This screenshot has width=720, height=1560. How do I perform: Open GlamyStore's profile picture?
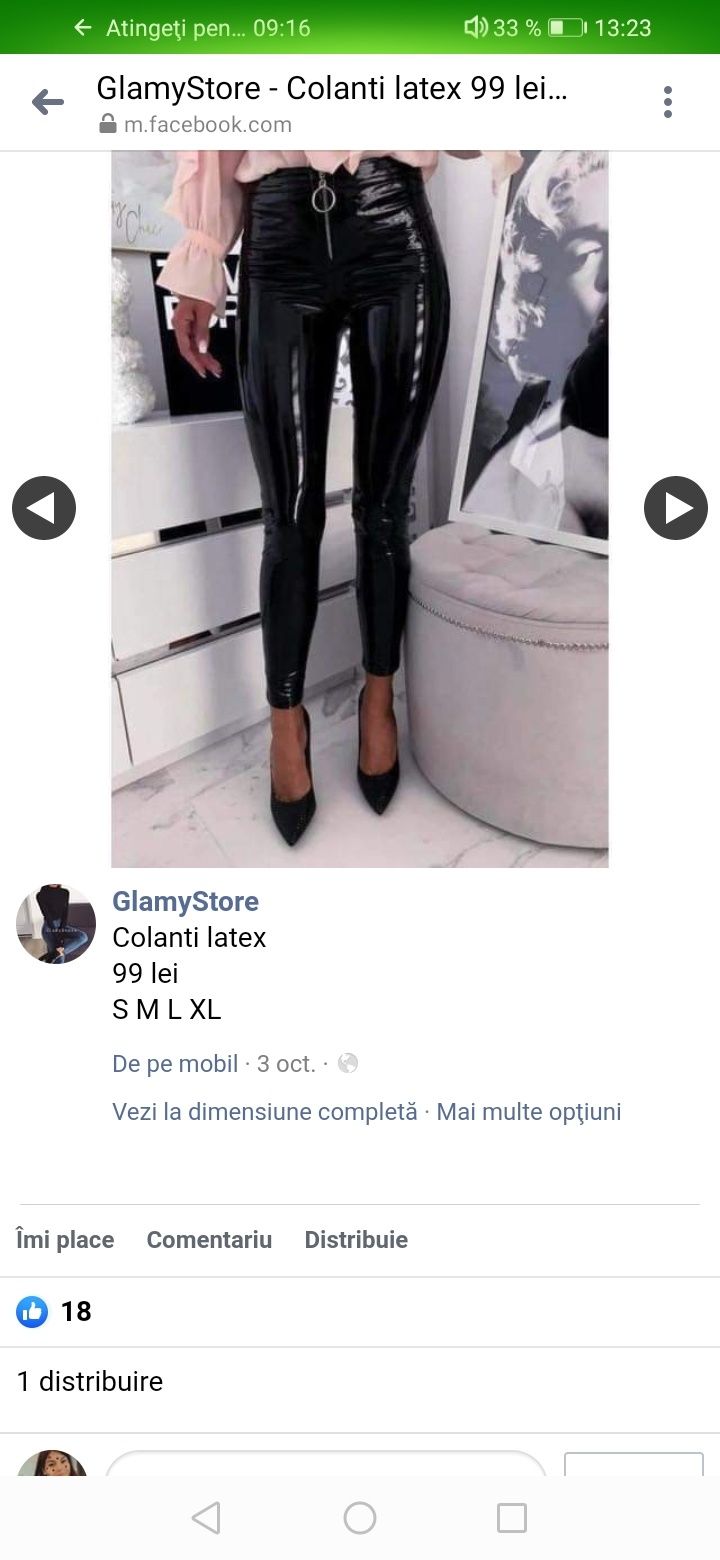pyautogui.click(x=56, y=924)
